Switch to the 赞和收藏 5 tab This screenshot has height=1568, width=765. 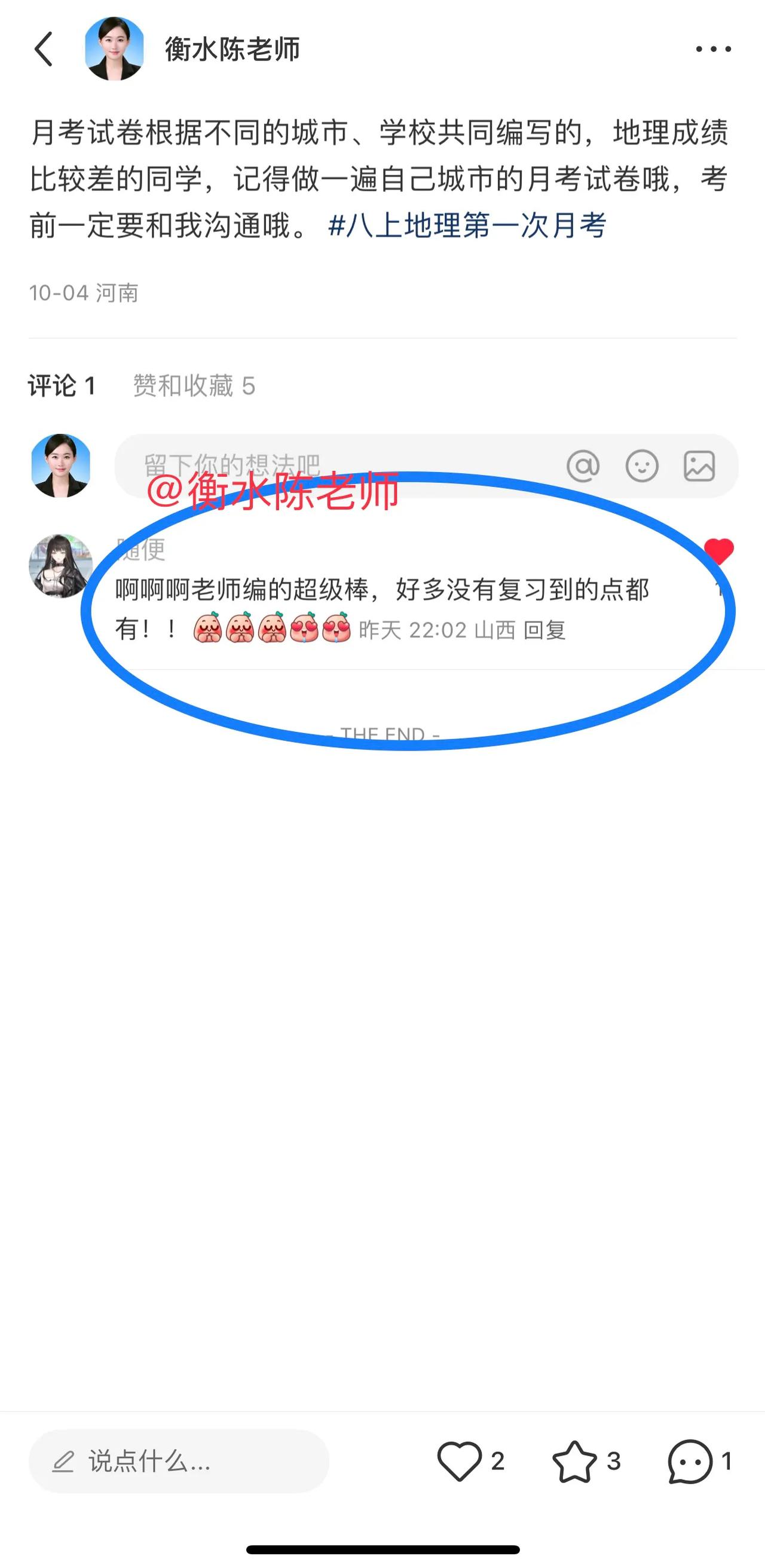point(194,385)
